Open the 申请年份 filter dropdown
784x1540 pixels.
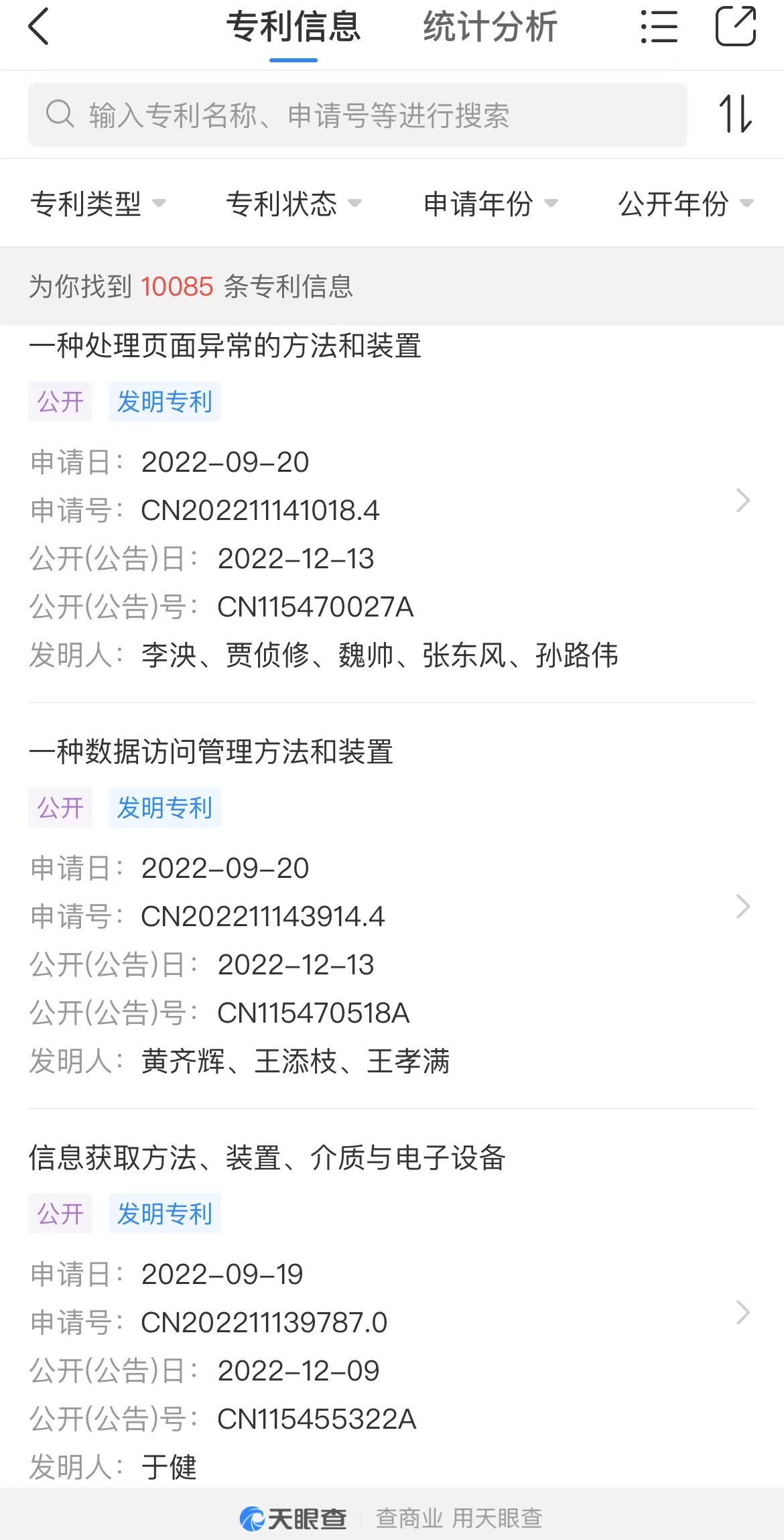[491, 204]
